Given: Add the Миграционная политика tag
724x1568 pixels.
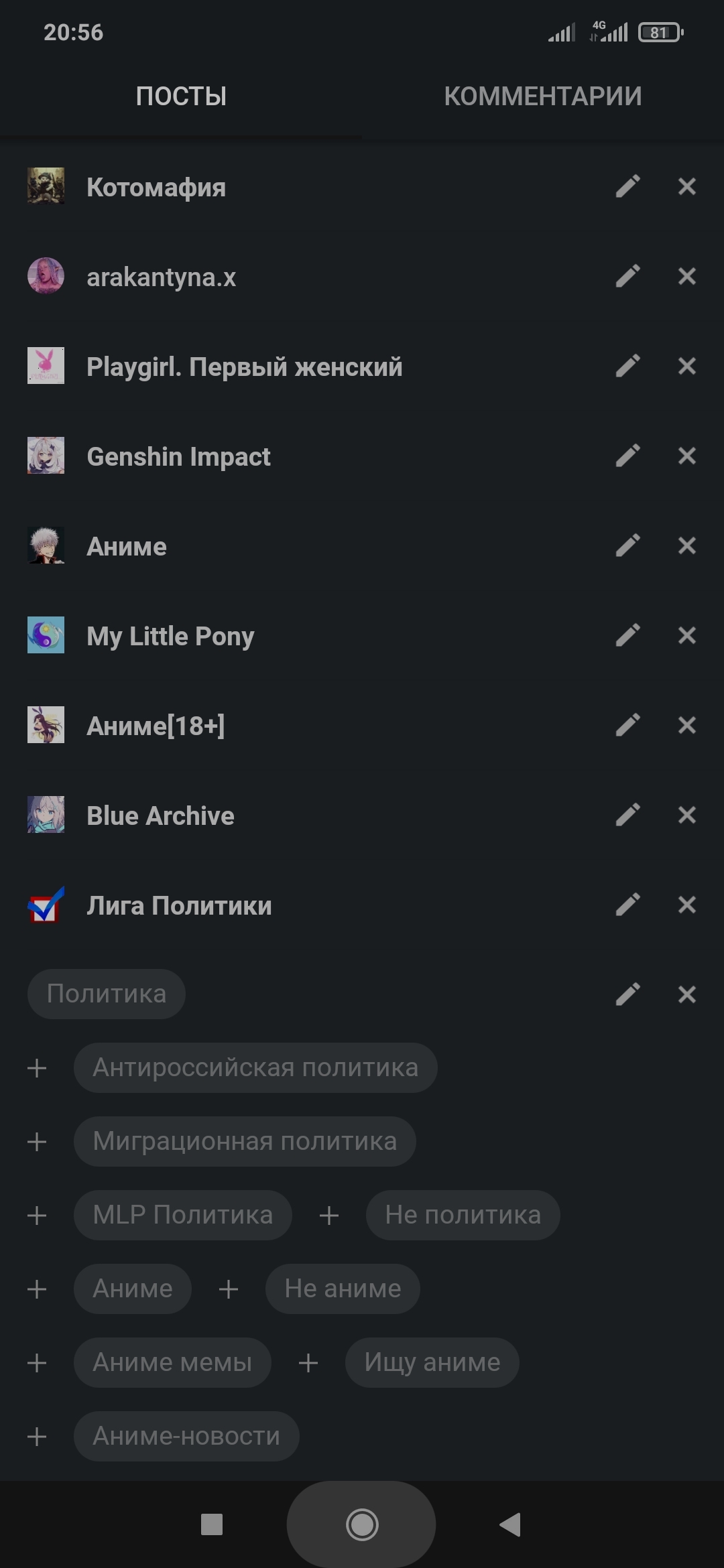Looking at the screenshot, I should click(x=37, y=1142).
